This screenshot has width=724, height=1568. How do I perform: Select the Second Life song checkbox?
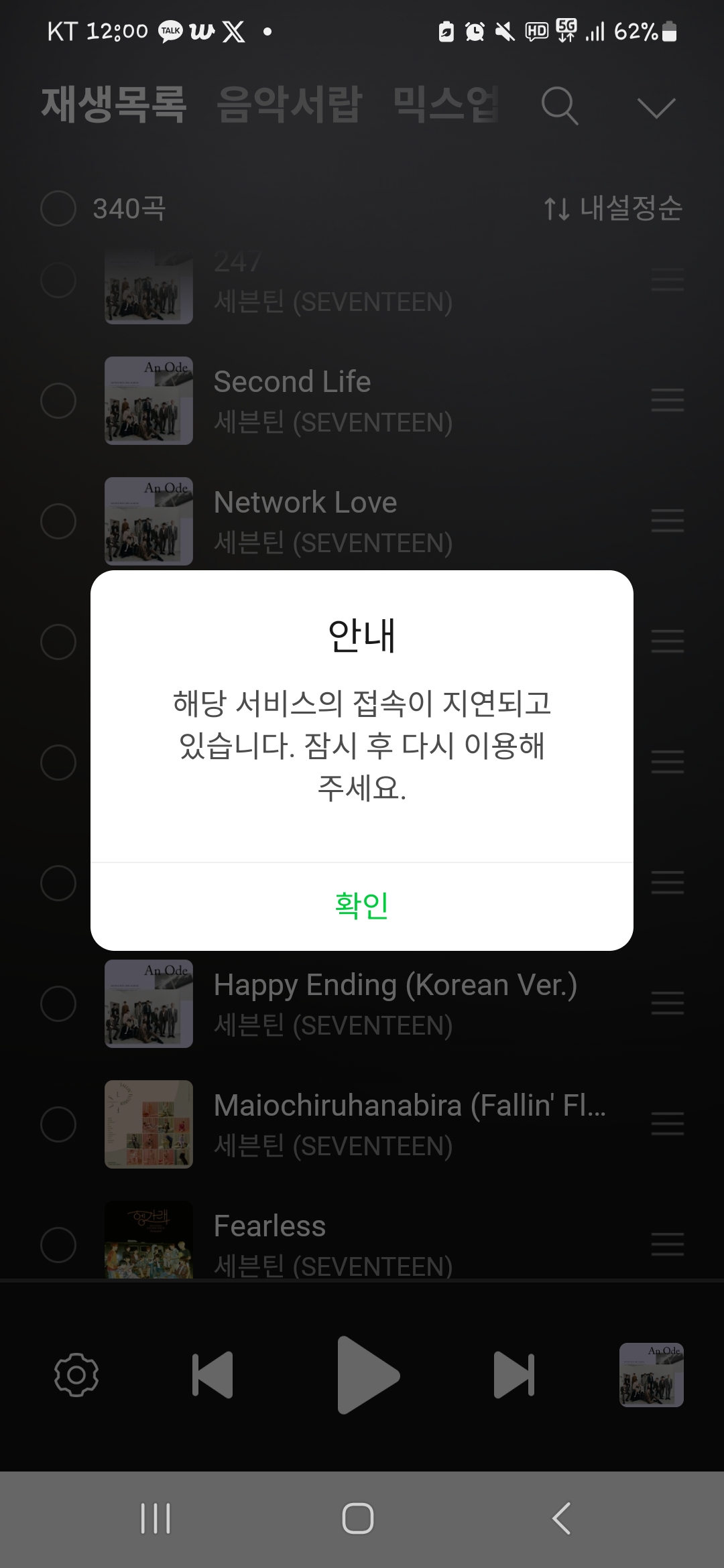[x=58, y=399]
